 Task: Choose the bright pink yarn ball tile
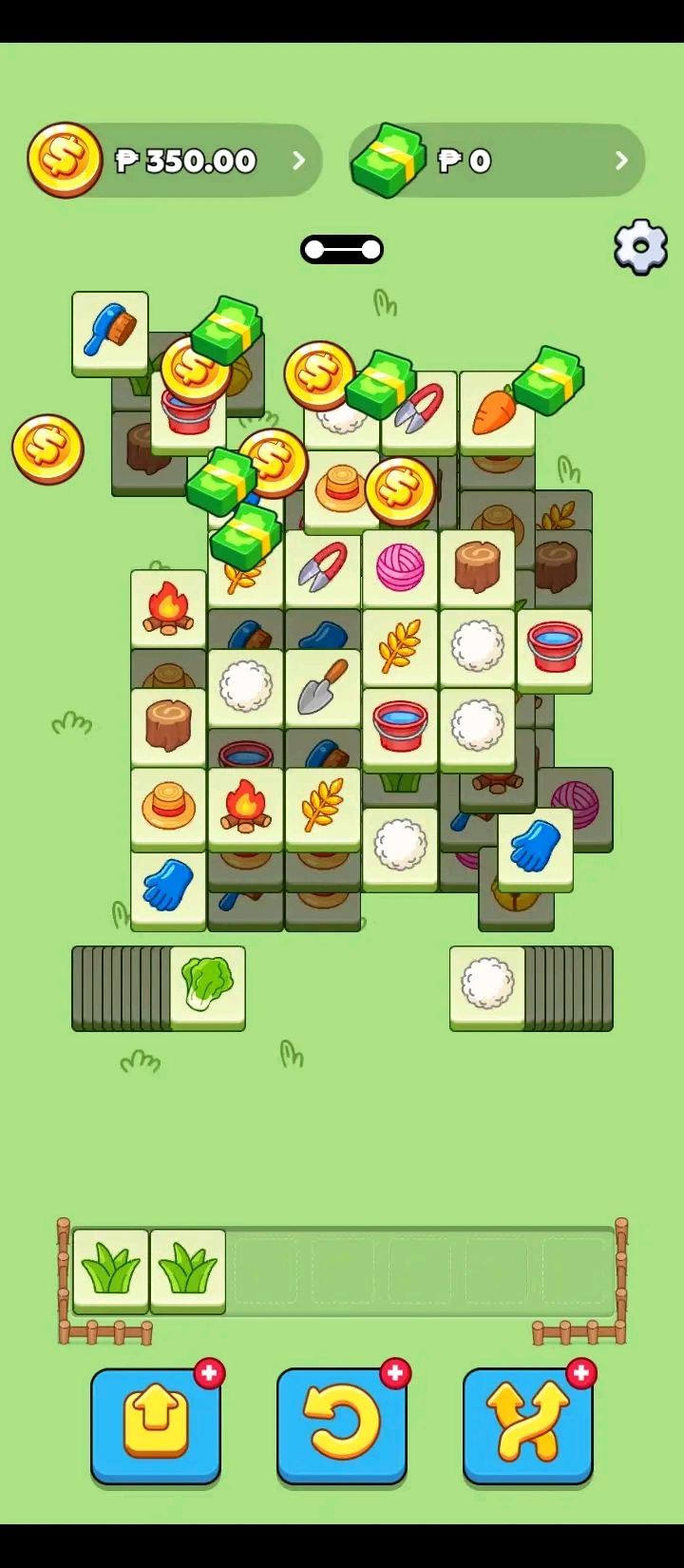point(399,566)
